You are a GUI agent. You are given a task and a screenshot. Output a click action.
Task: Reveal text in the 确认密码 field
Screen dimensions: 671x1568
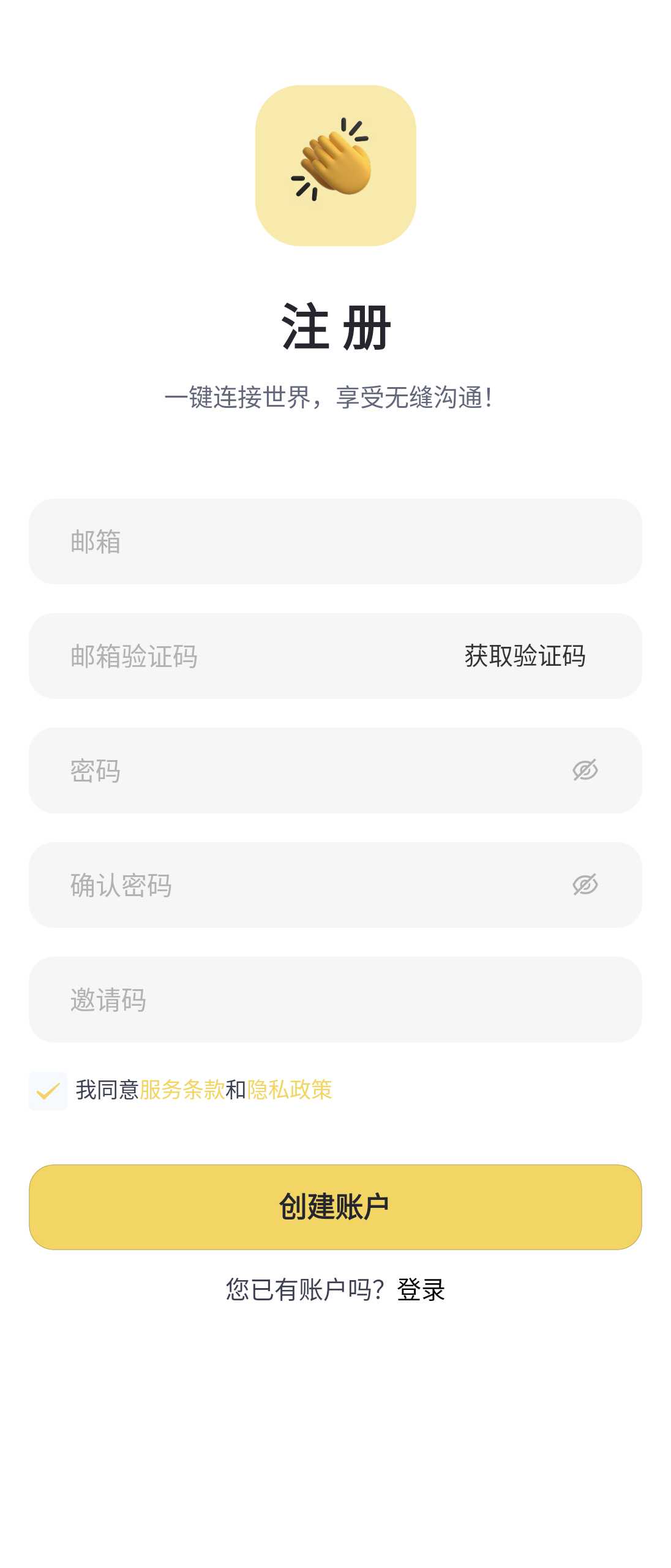coord(585,885)
